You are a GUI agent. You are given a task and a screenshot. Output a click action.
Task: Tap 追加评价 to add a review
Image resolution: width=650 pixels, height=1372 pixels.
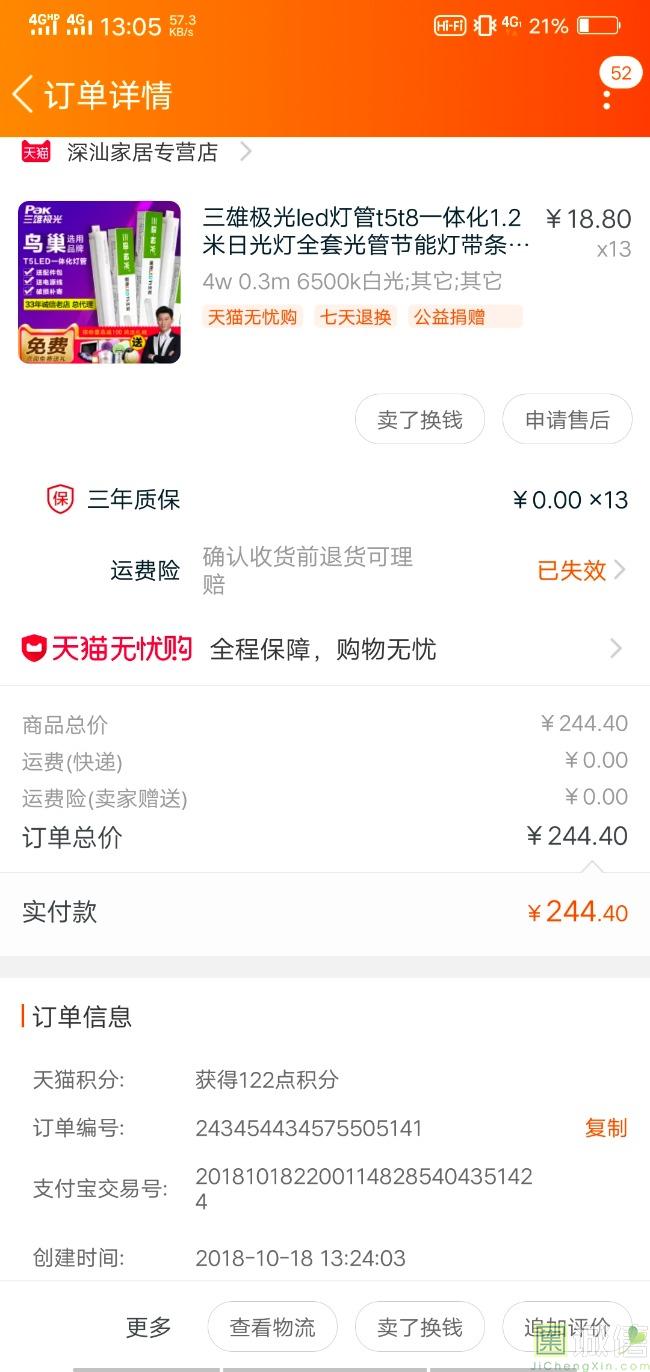tap(567, 1327)
